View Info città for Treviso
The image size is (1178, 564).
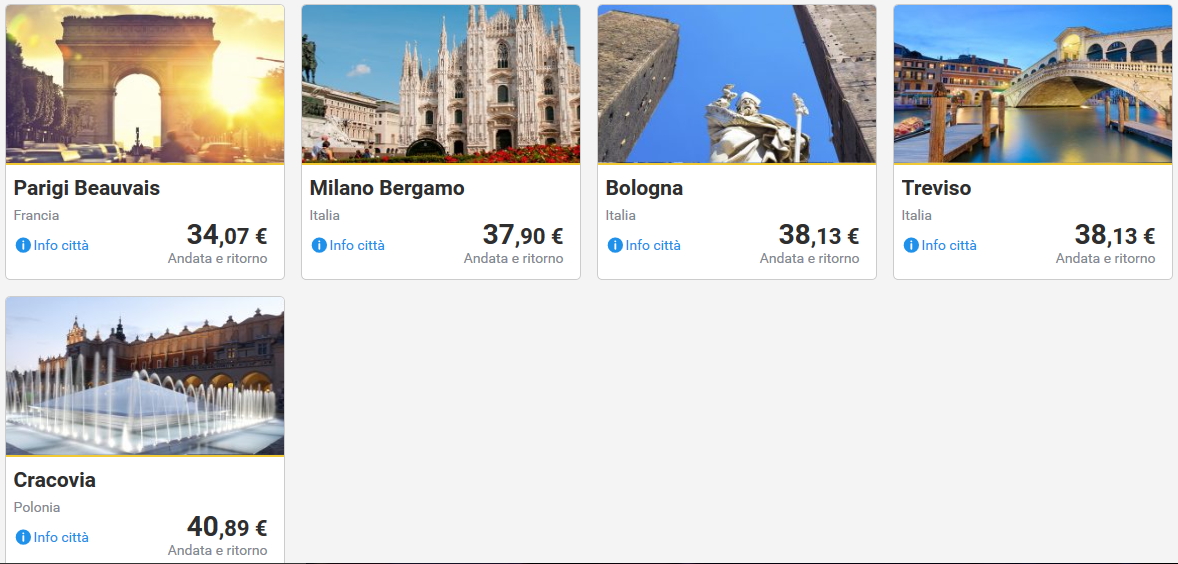pyautogui.click(x=941, y=245)
